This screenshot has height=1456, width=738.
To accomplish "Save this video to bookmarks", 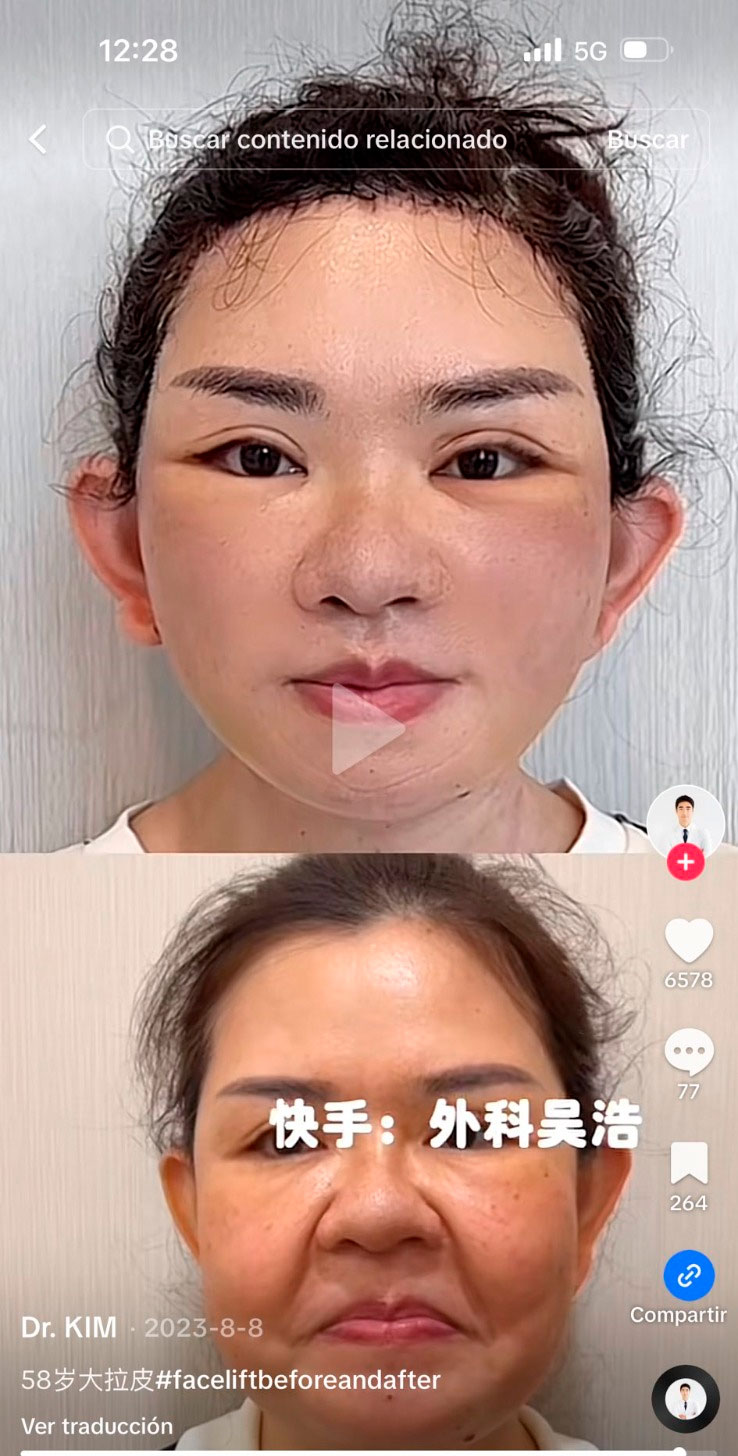I will pyautogui.click(x=689, y=1164).
